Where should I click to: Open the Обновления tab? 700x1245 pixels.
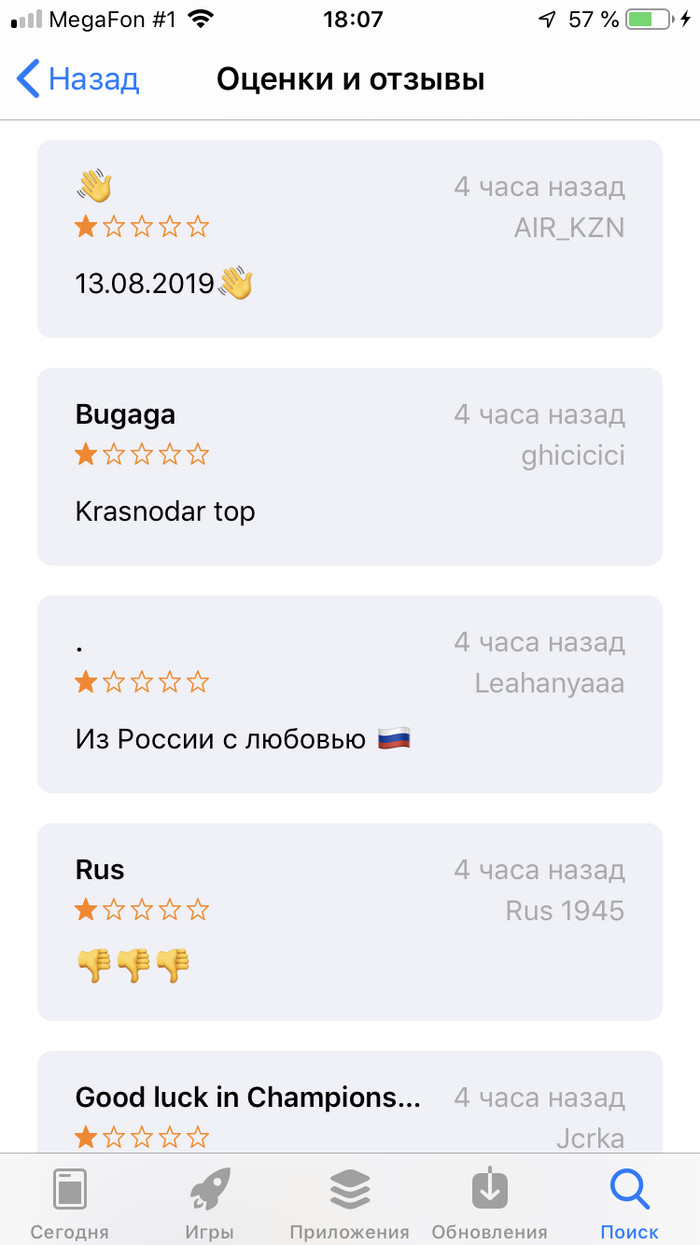pyautogui.click(x=490, y=1203)
